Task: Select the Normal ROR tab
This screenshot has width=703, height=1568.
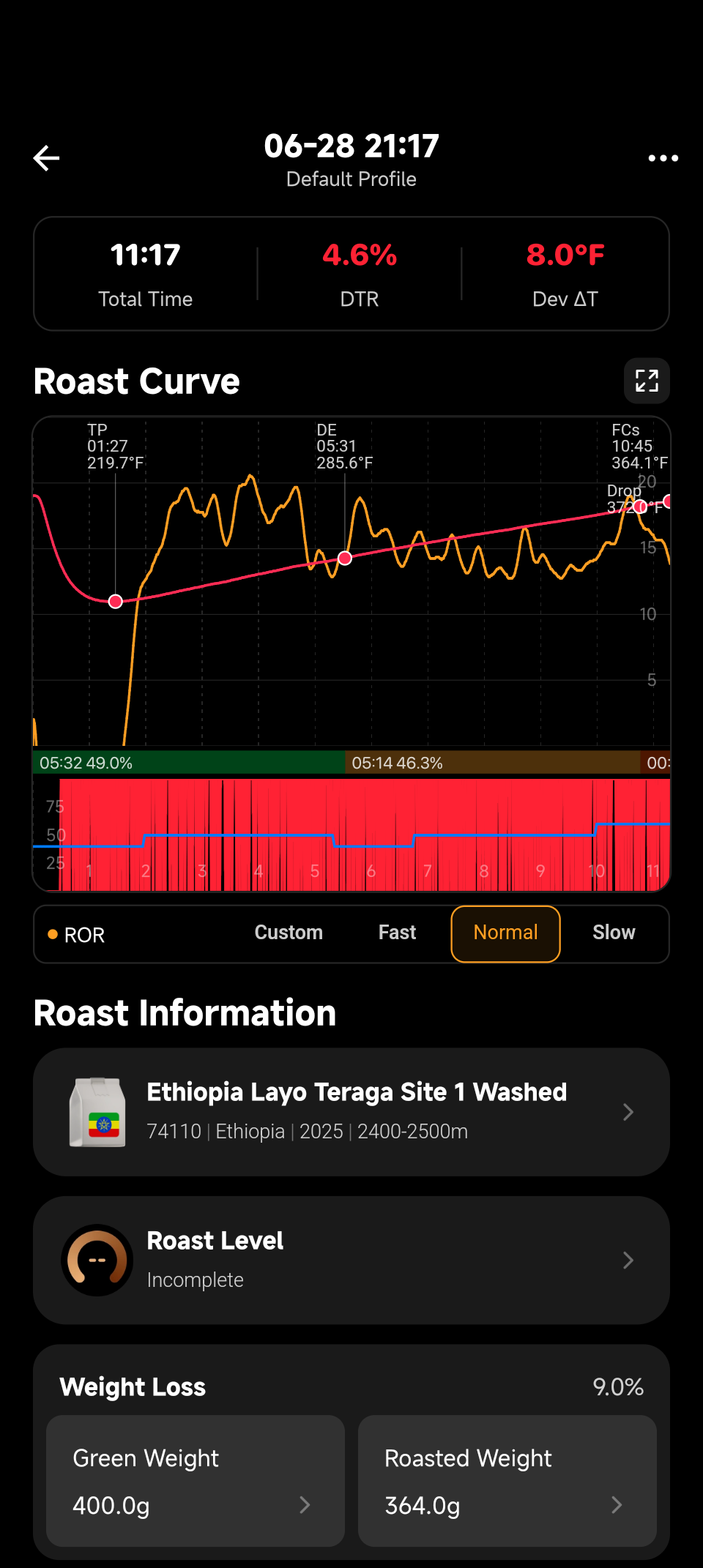Action: point(505,933)
